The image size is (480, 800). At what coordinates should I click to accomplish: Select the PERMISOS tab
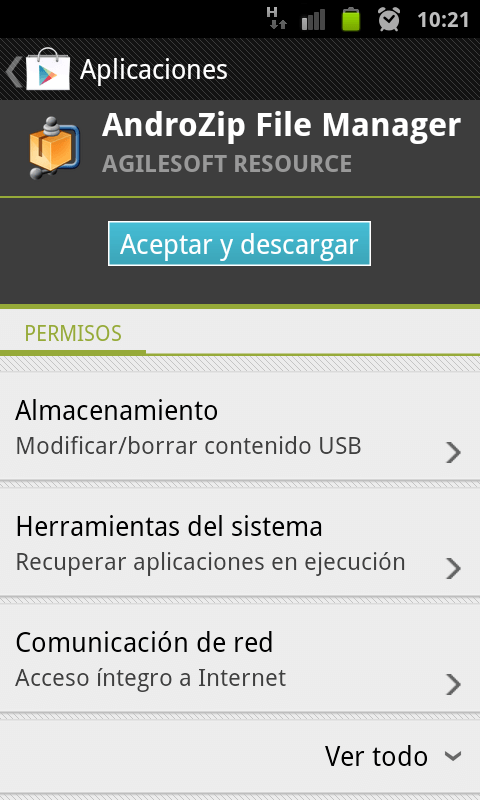[x=73, y=333]
